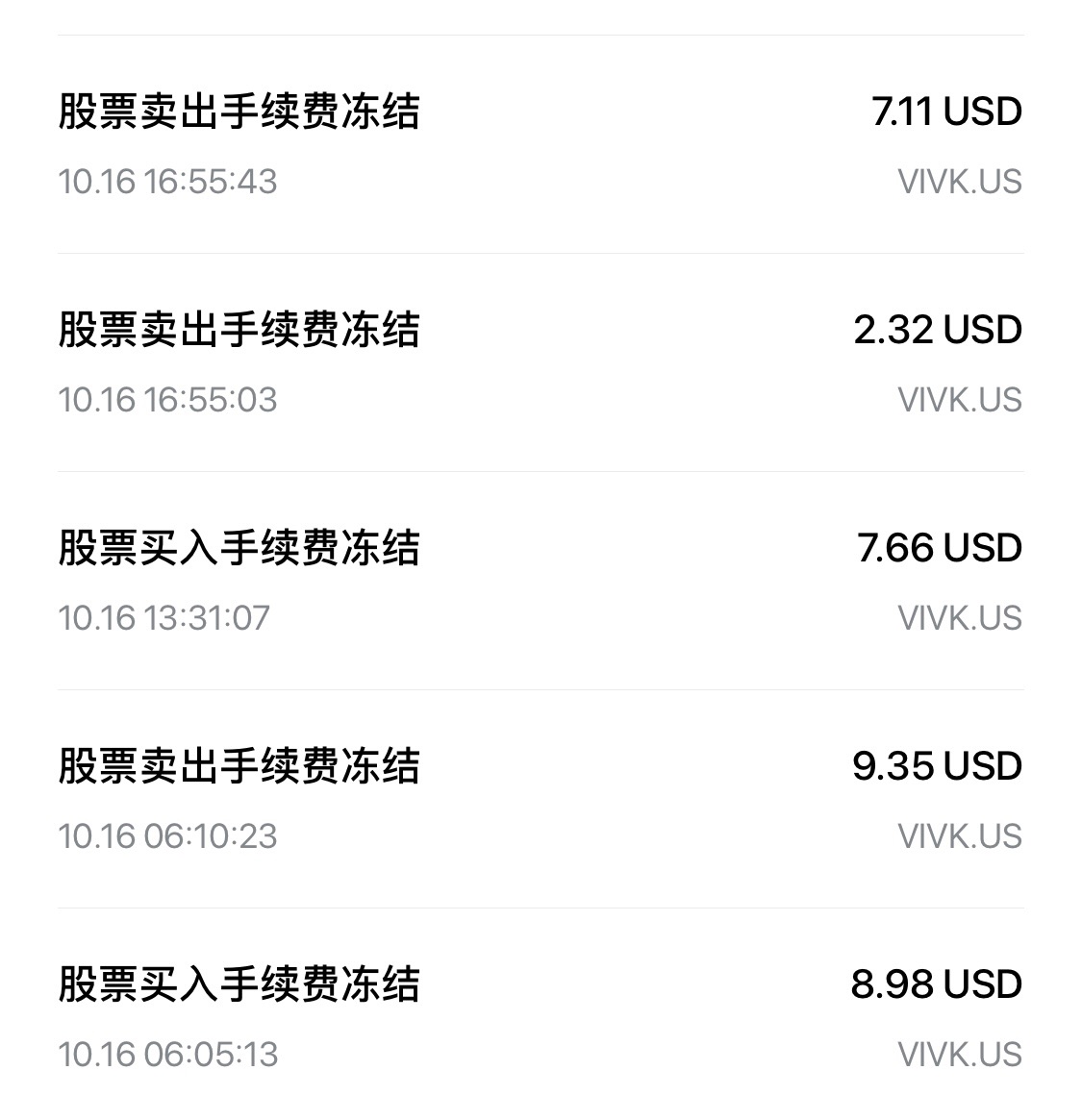Open the 7.66 USD buy fee record
Image resolution: width=1082 pixels, height=1120 pixels.
coord(541,581)
